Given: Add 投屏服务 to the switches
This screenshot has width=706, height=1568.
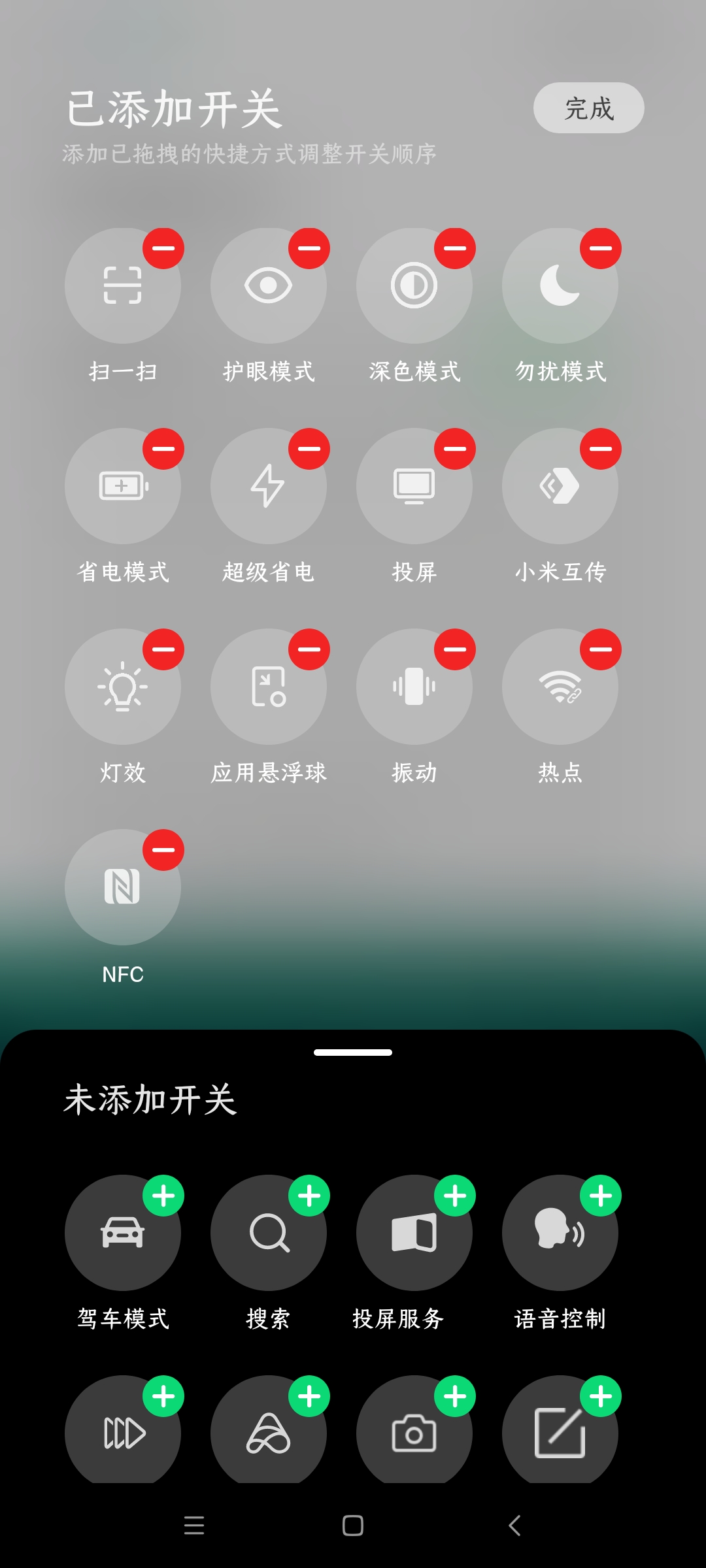Looking at the screenshot, I should coord(455,1196).
